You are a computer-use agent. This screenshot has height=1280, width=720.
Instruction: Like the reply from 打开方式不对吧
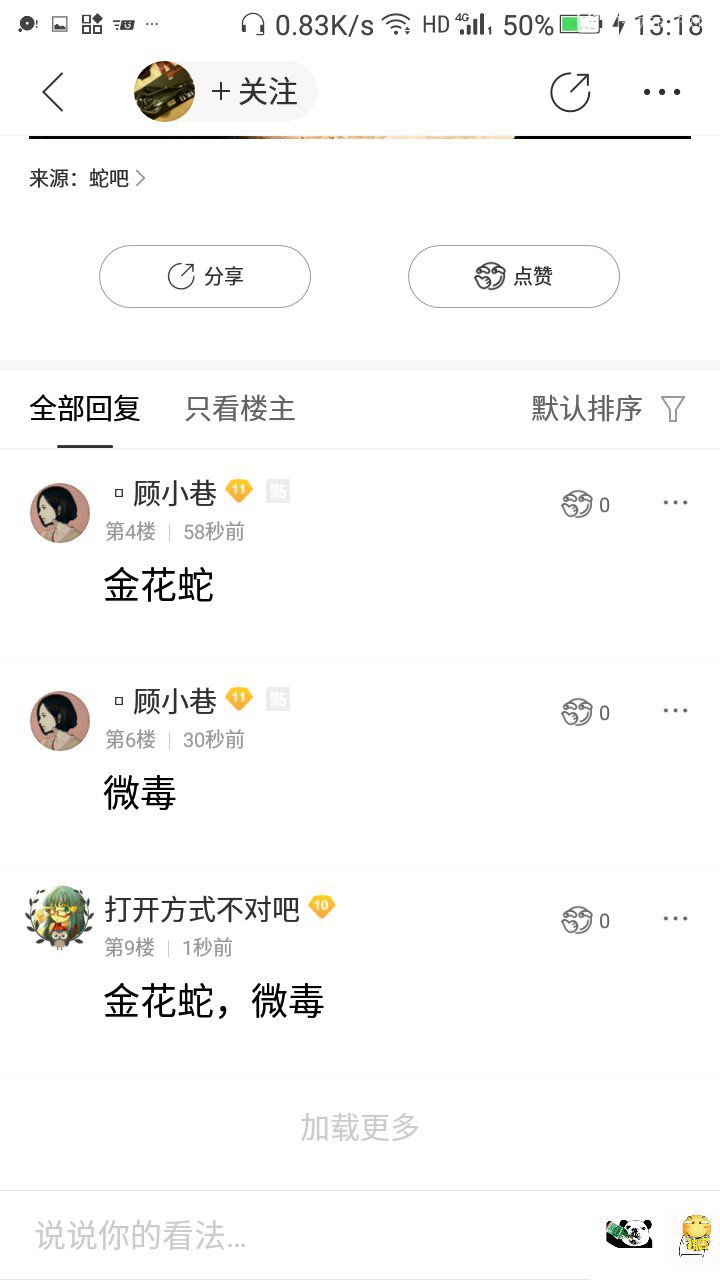coord(585,921)
